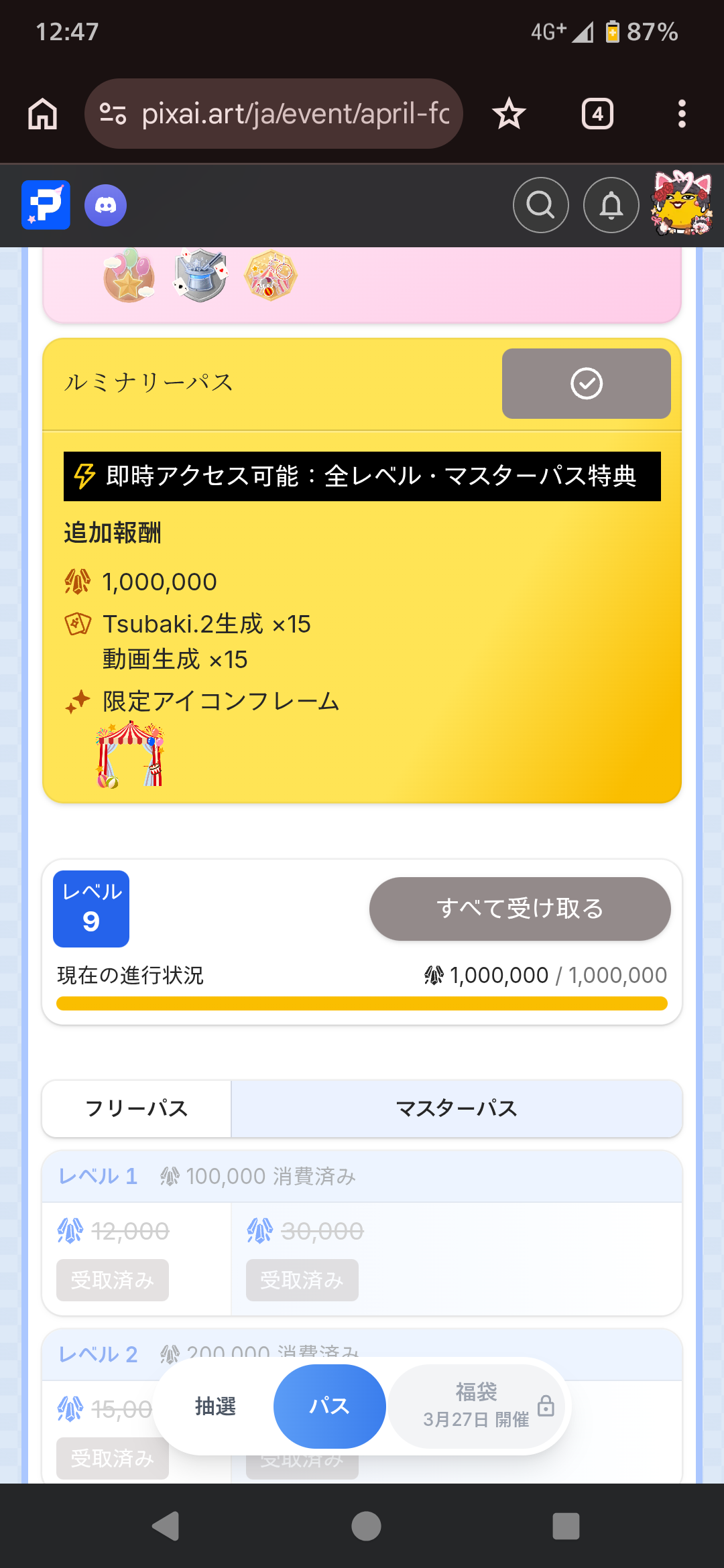This screenshot has height=1568, width=724.
Task: Select the パス tab
Action: tap(329, 1406)
